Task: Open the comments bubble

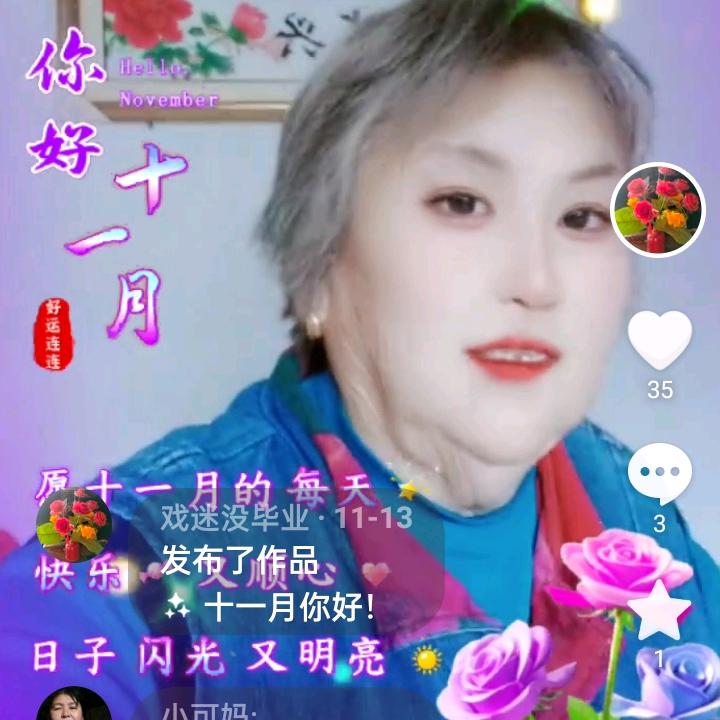Action: pyautogui.click(x=659, y=472)
